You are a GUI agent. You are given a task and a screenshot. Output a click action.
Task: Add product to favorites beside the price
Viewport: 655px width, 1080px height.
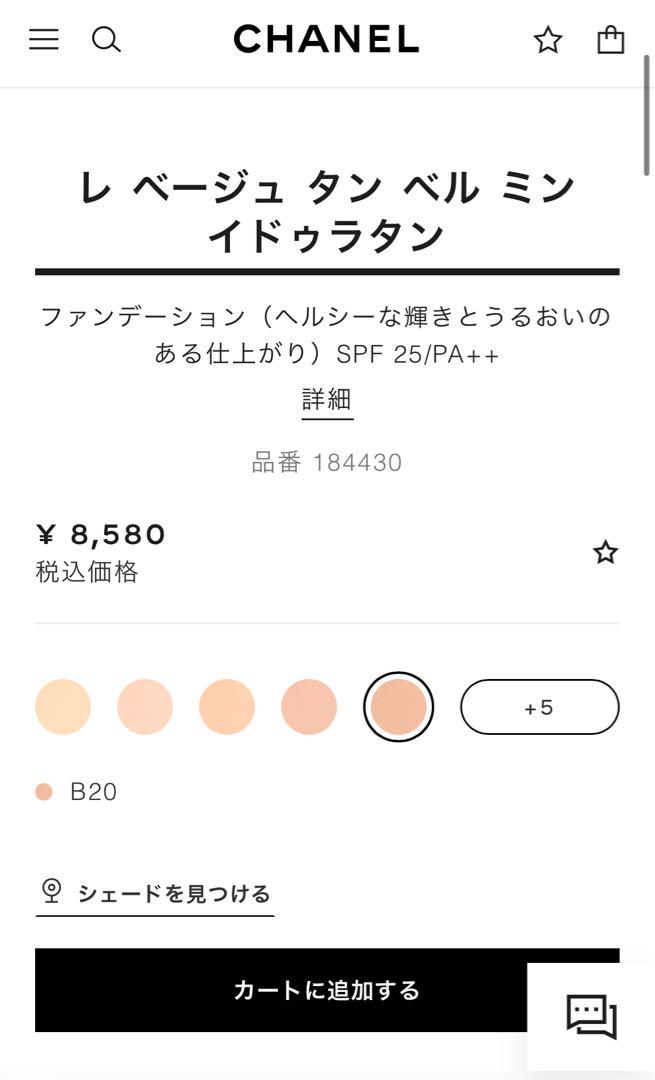605,552
